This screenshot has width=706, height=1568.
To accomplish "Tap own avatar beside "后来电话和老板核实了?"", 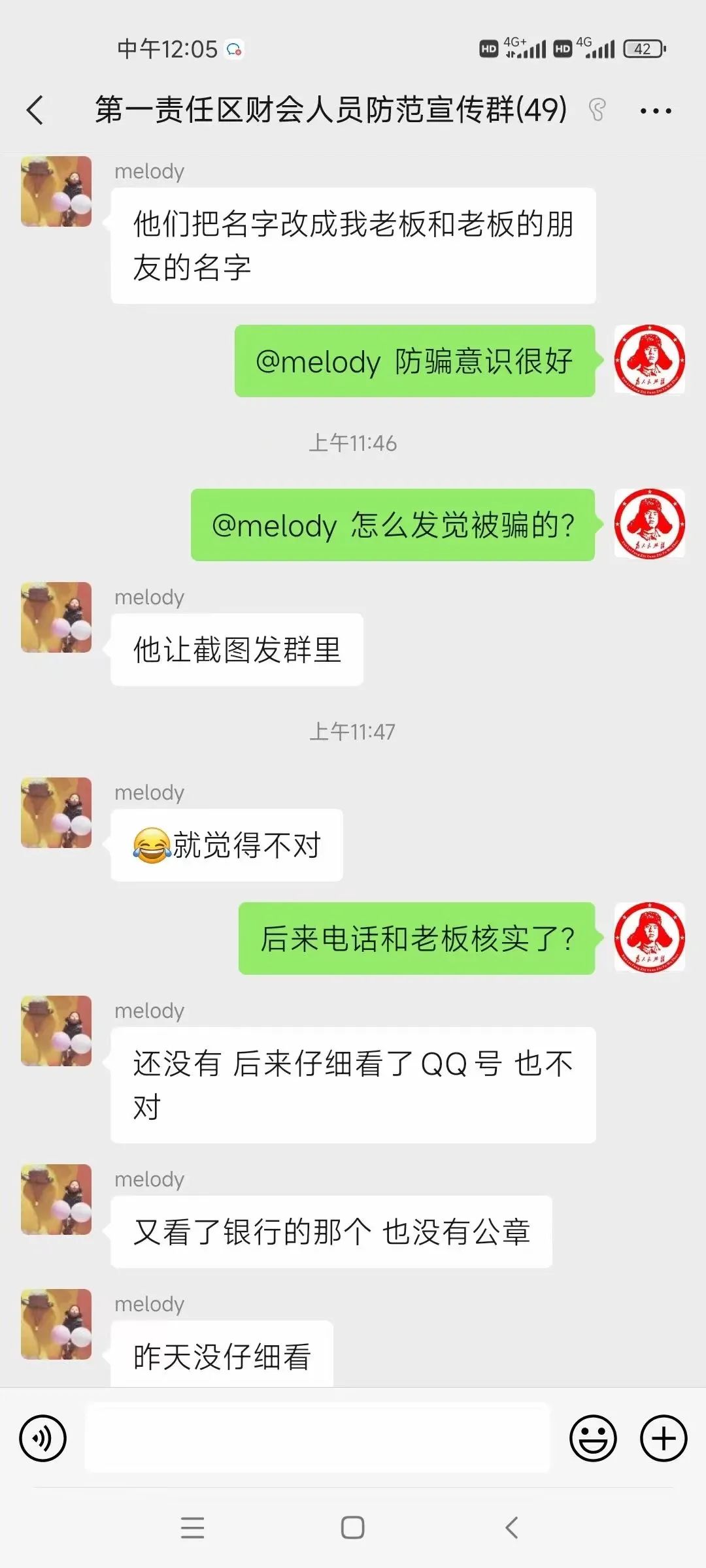I will [x=650, y=938].
